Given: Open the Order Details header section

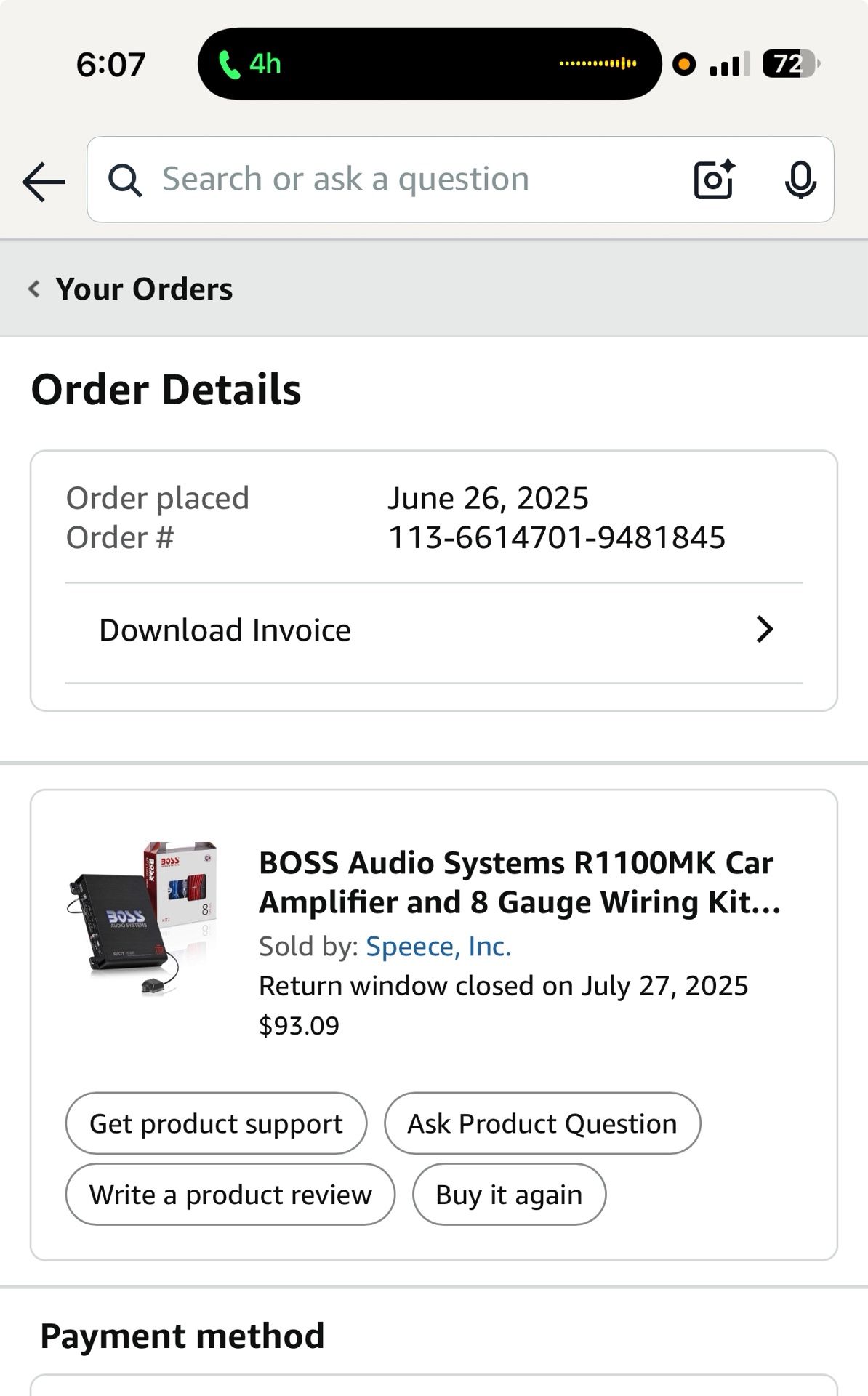Looking at the screenshot, I should [x=168, y=389].
